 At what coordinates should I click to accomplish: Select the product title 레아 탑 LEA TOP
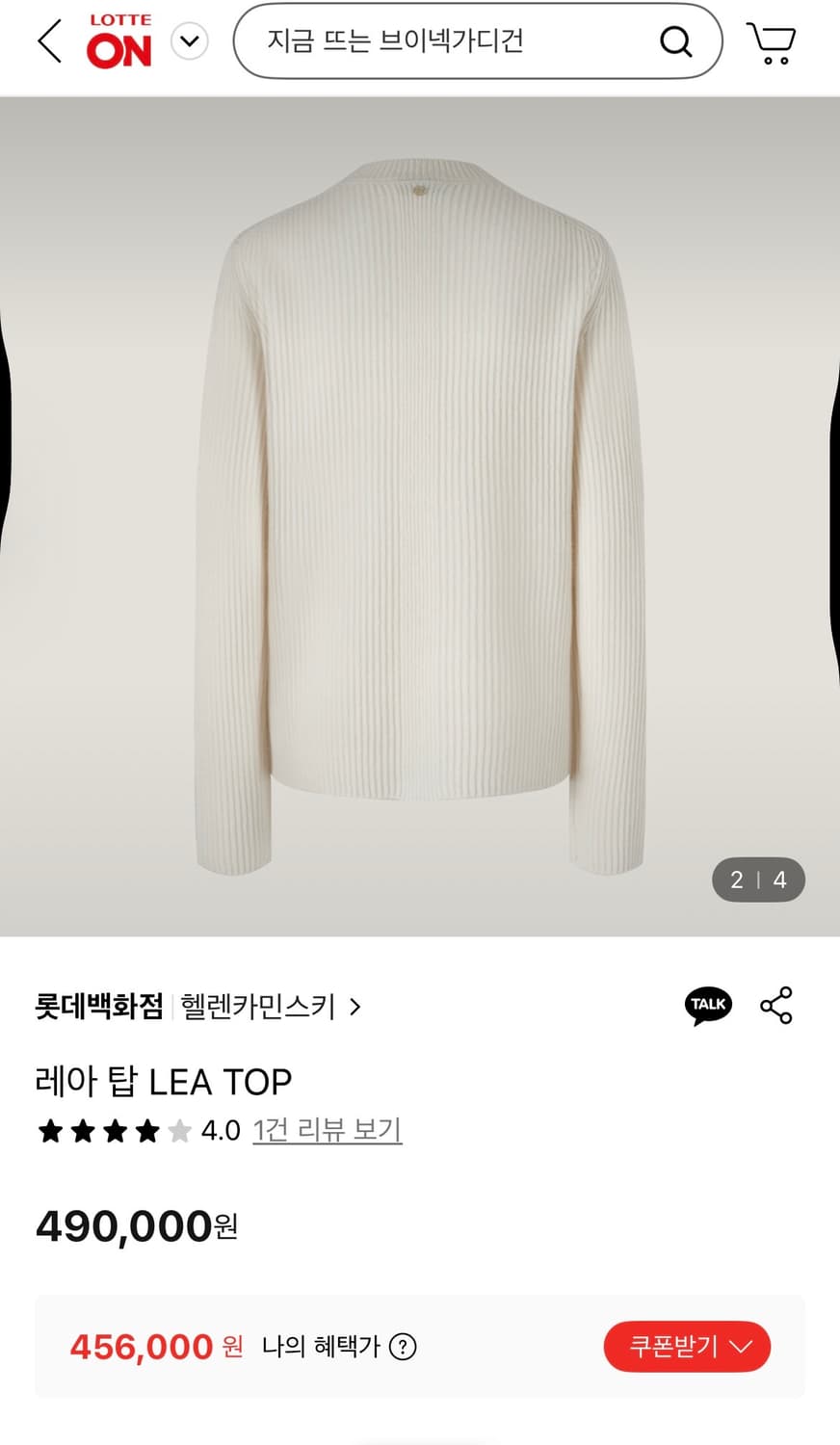(163, 1081)
